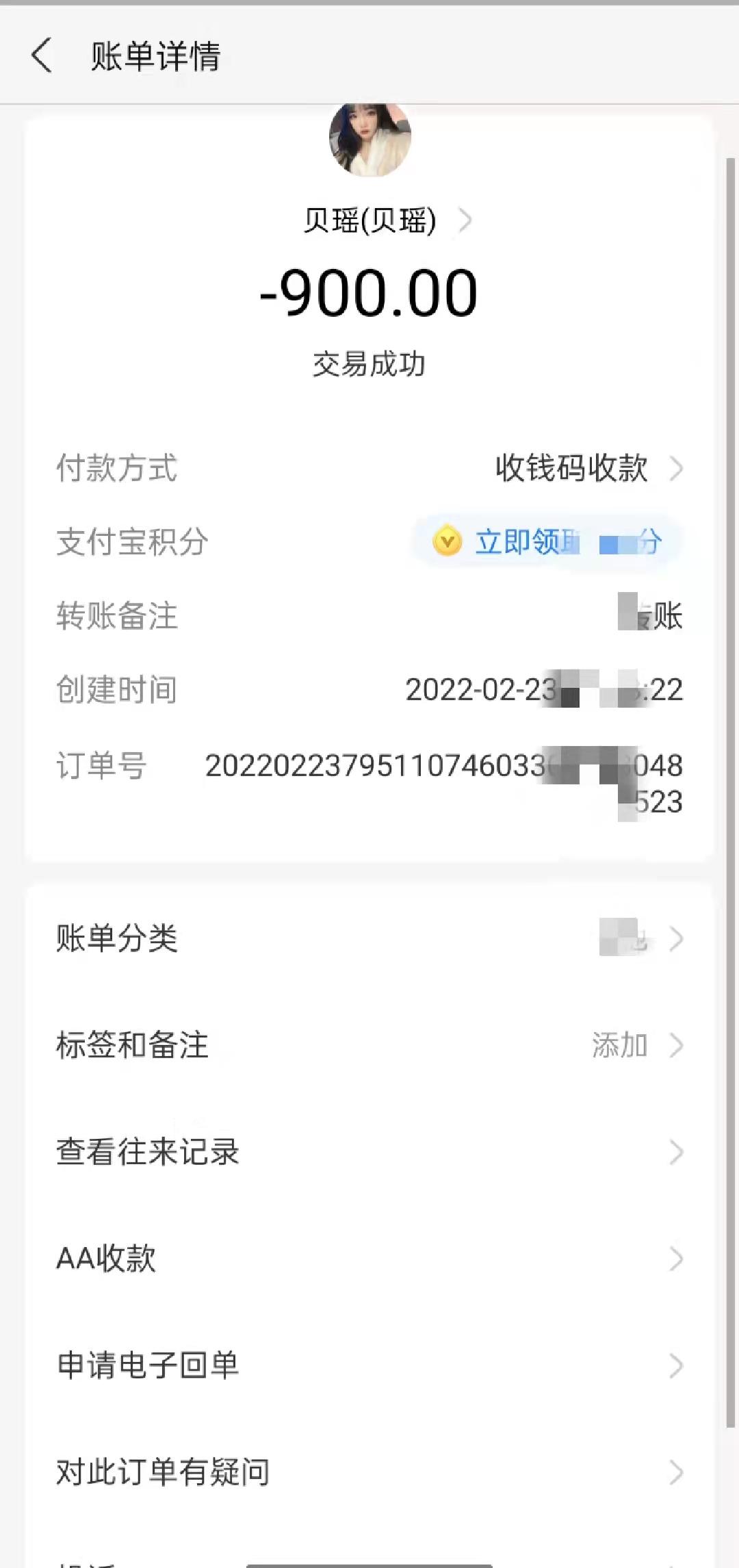Go back from 账单详情
739x1568 pixels.
click(x=42, y=55)
